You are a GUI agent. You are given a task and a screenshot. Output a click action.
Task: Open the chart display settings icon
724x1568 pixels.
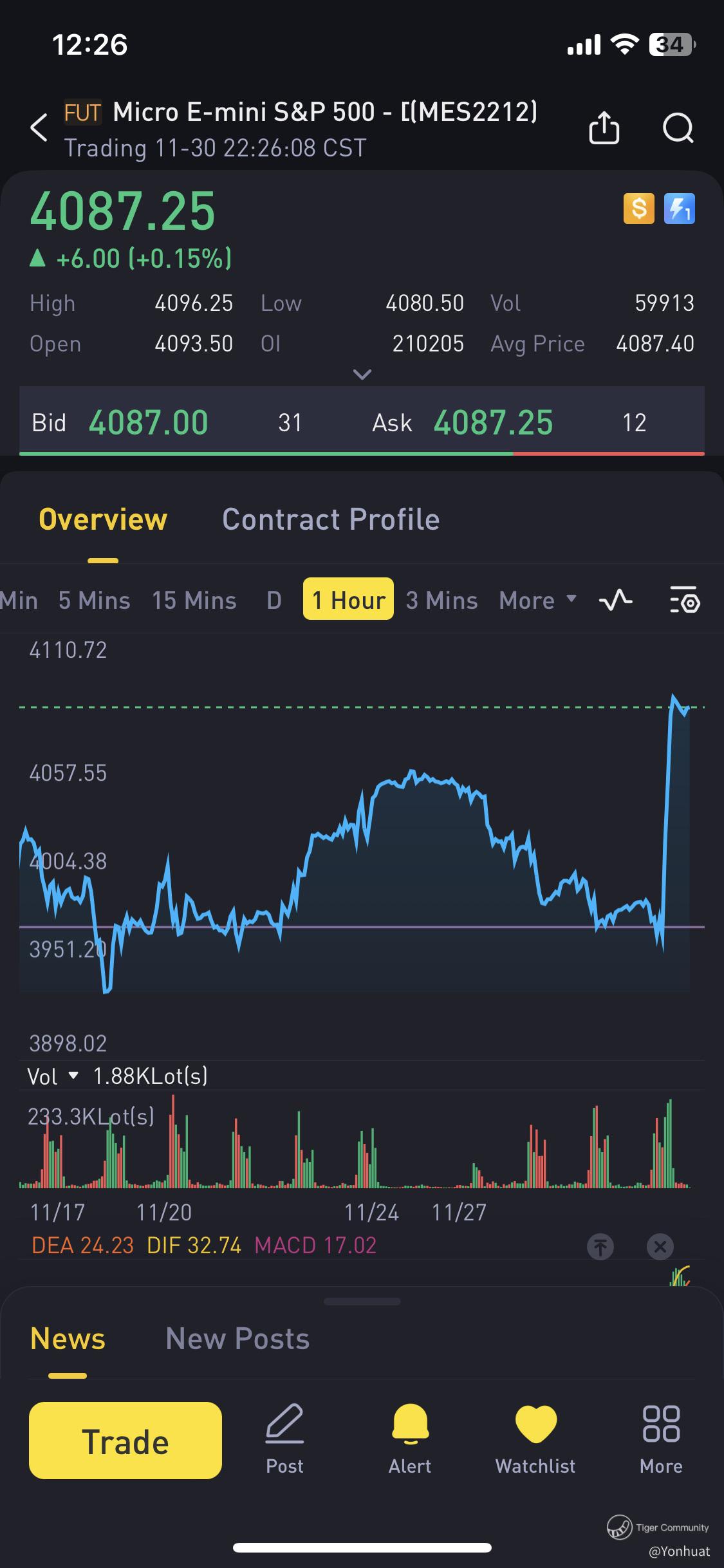click(x=685, y=601)
